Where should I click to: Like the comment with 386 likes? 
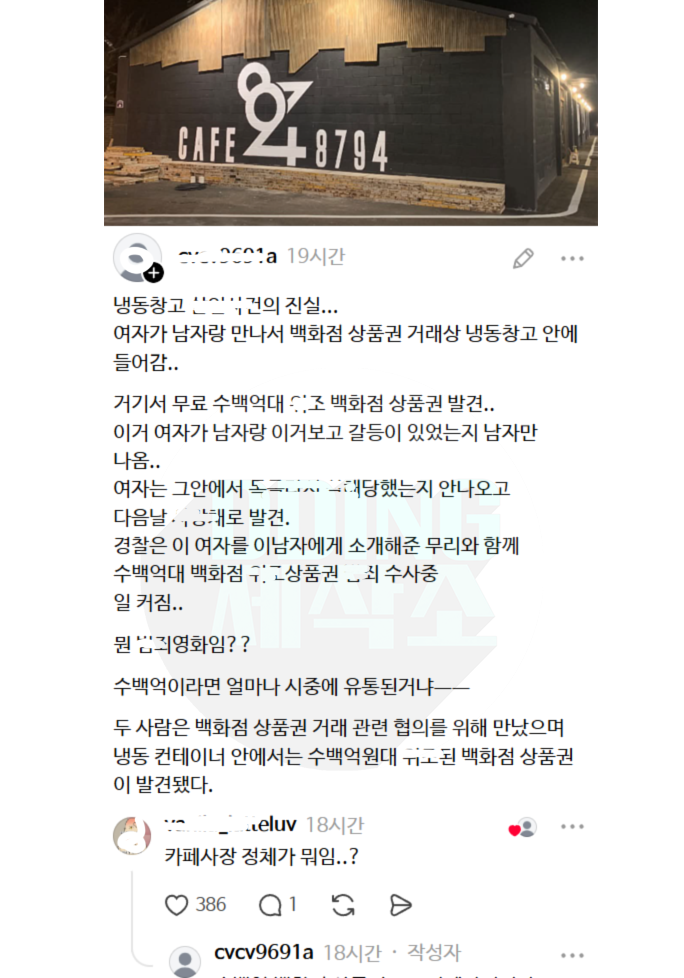coord(176,905)
